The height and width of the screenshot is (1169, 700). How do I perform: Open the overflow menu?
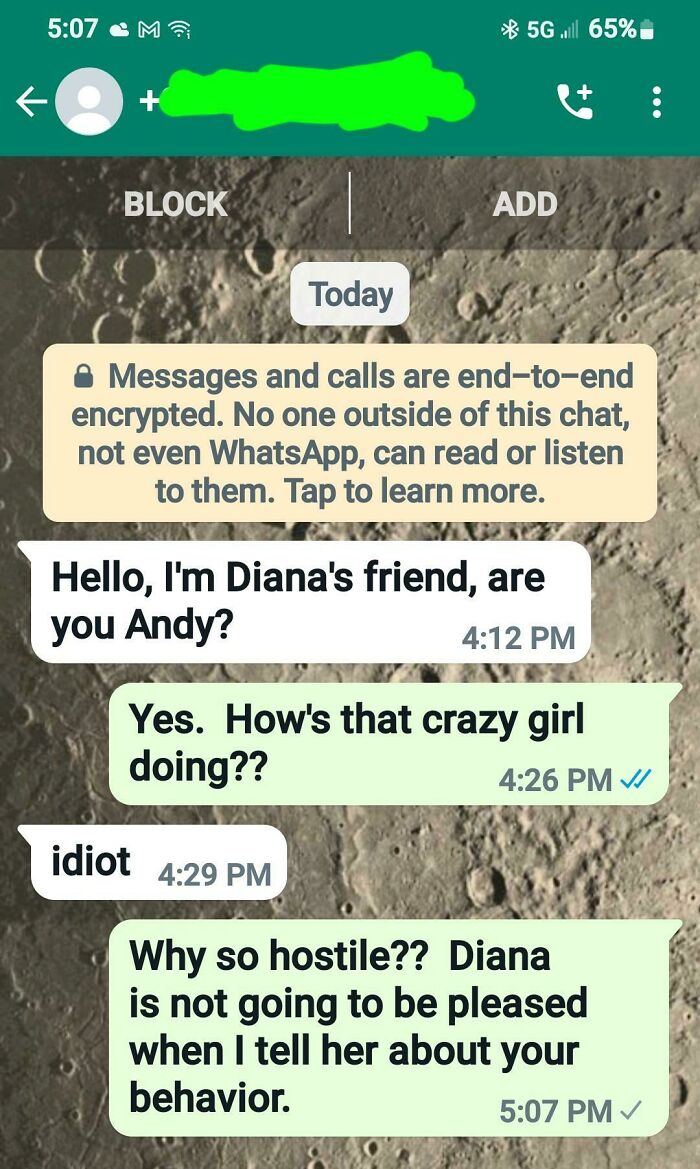pyautogui.click(x=656, y=100)
